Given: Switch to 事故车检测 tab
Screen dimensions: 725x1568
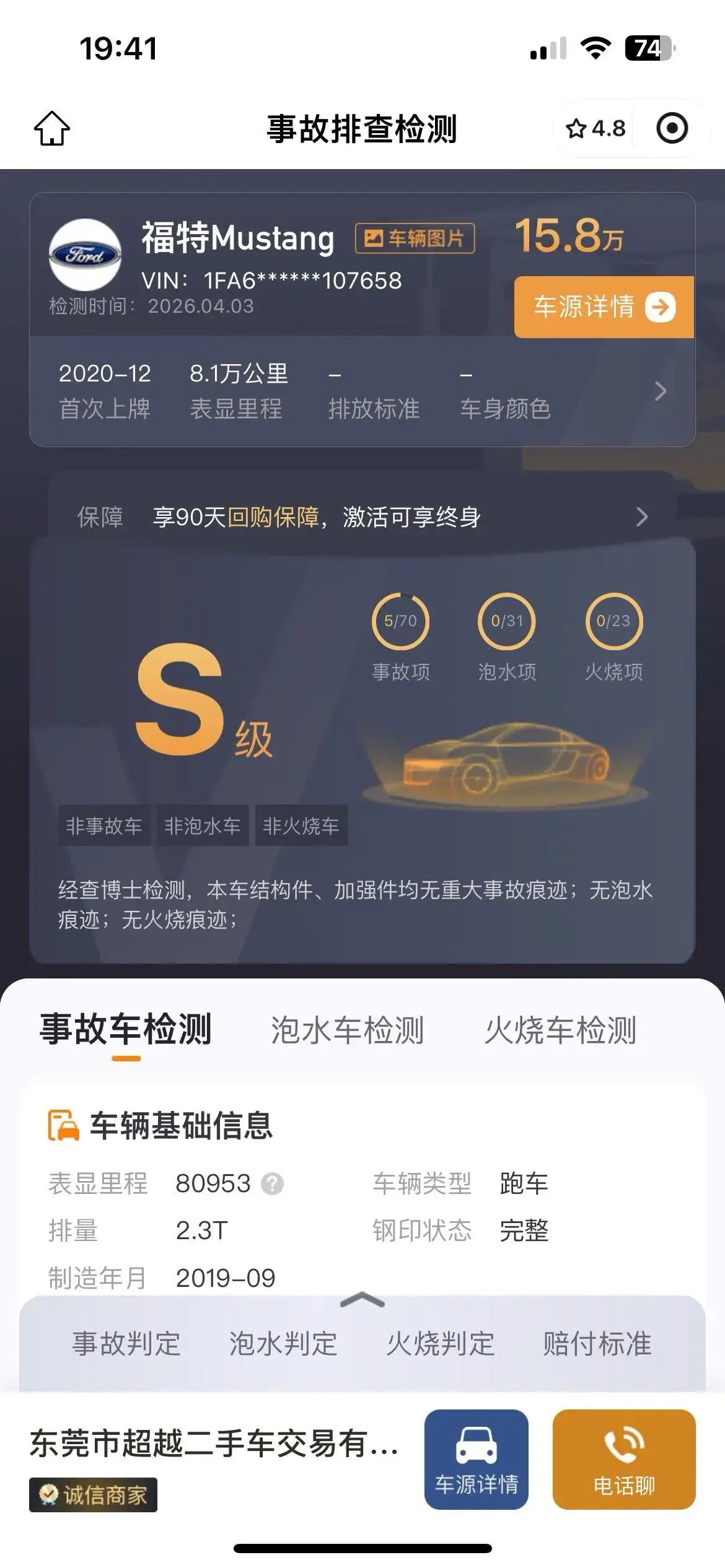Looking at the screenshot, I should pyautogui.click(x=126, y=1030).
